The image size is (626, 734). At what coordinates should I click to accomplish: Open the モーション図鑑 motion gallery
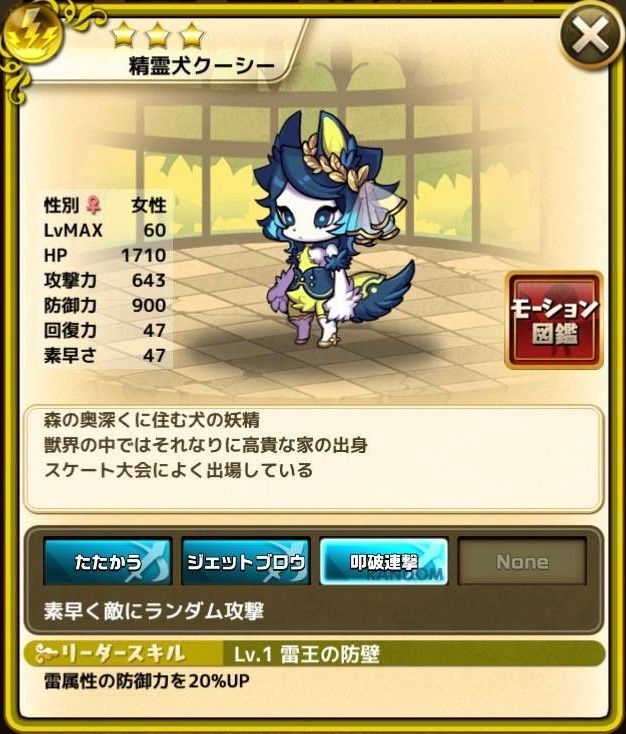[x=553, y=319]
